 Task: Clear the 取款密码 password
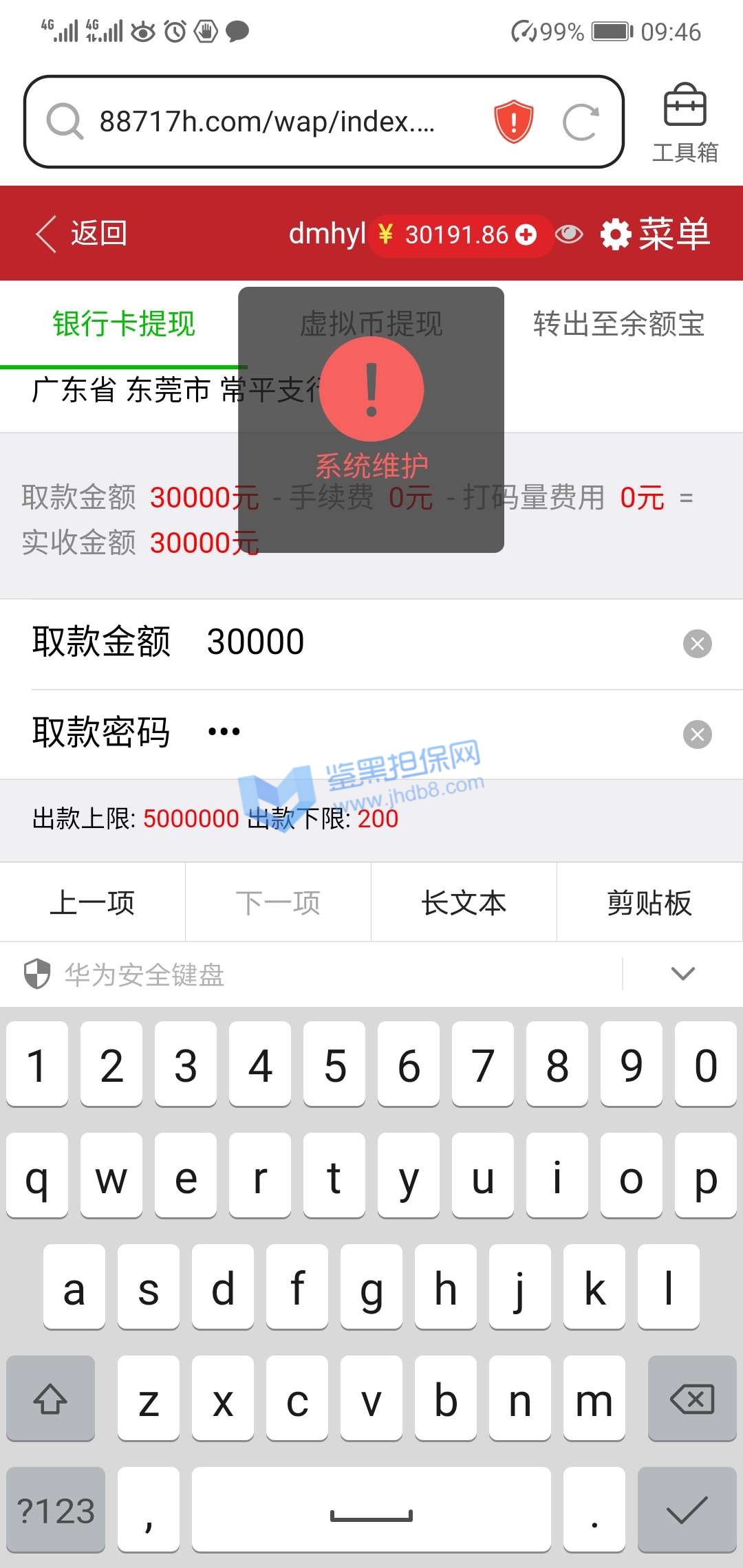pos(697,734)
